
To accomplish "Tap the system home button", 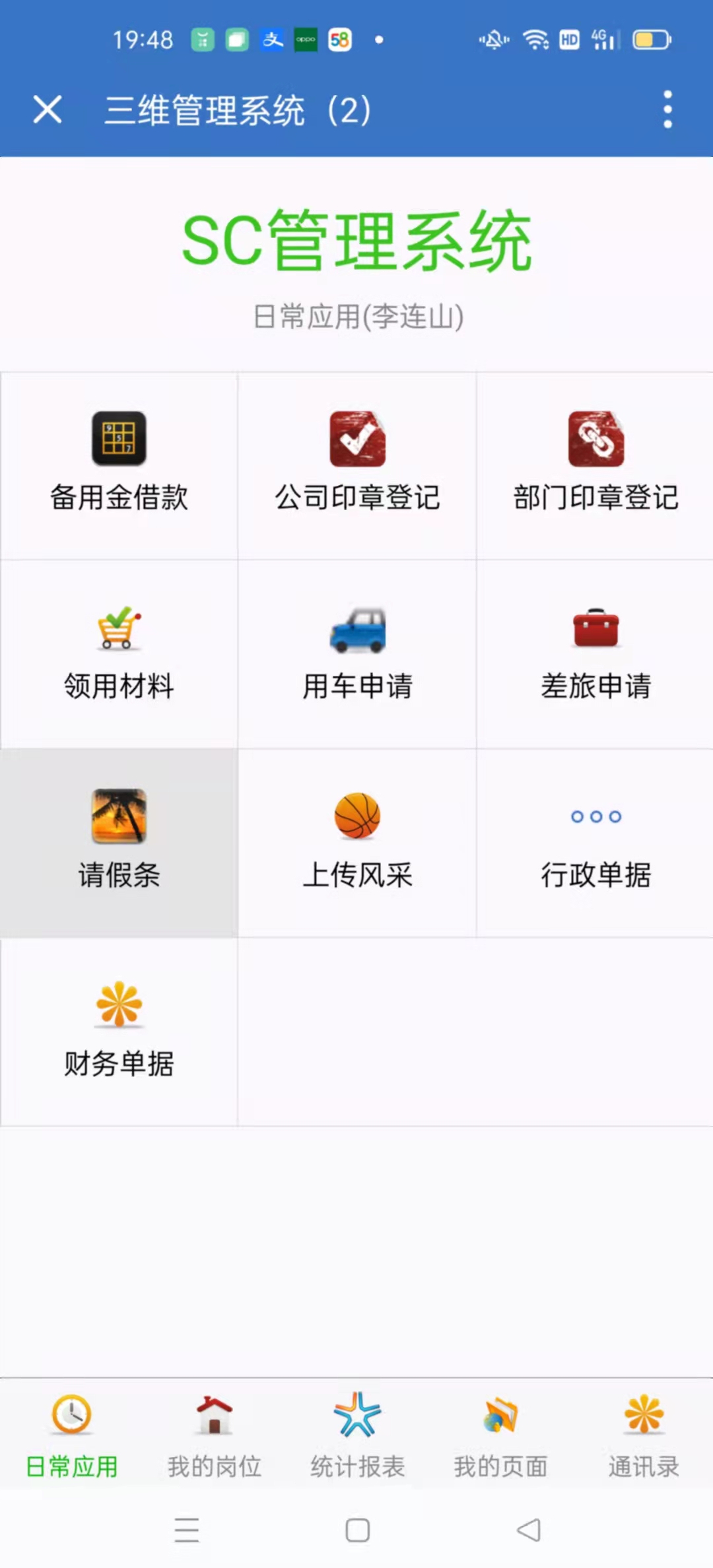I will tap(357, 1530).
